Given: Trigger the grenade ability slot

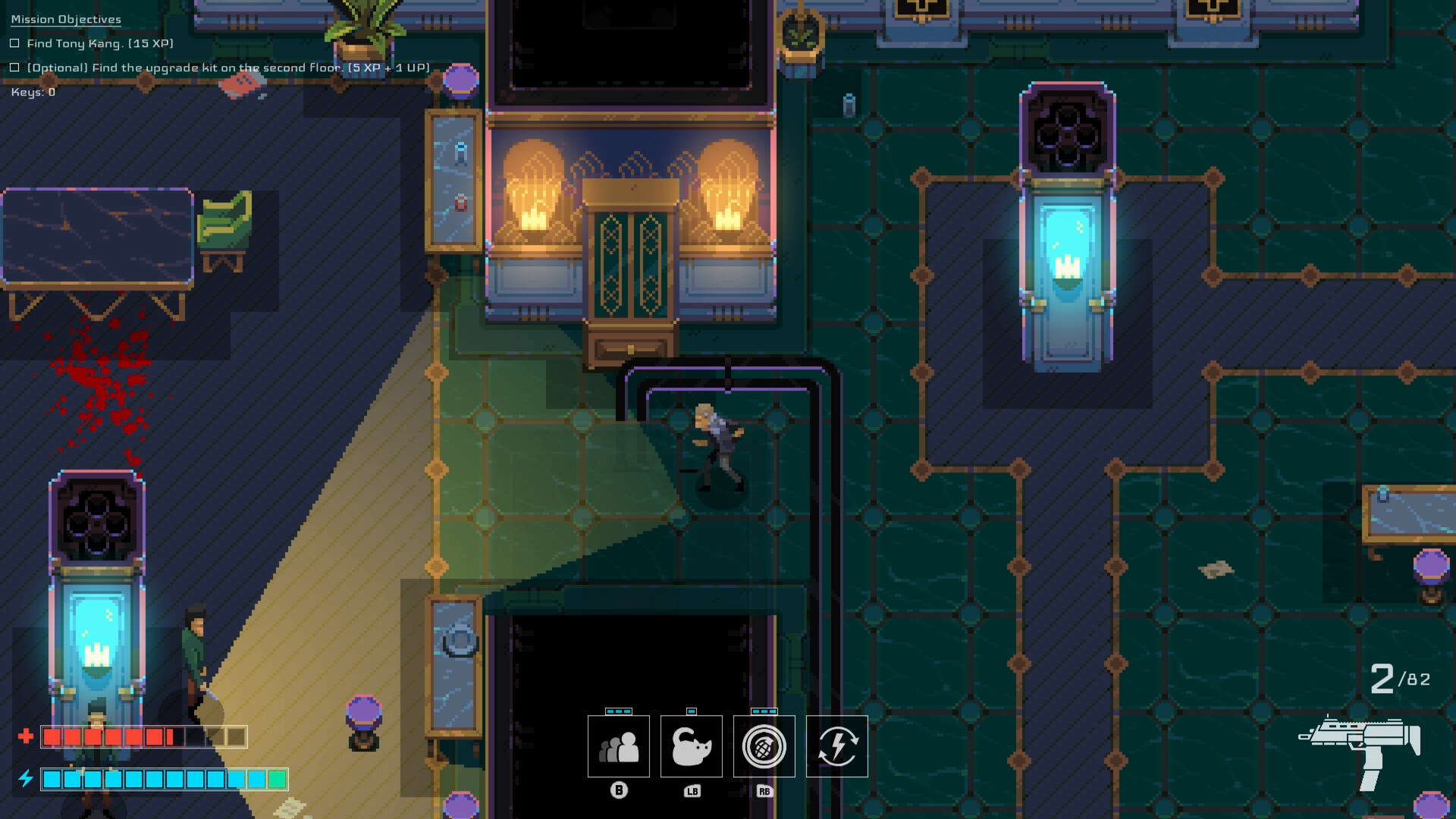Looking at the screenshot, I should [x=764, y=746].
